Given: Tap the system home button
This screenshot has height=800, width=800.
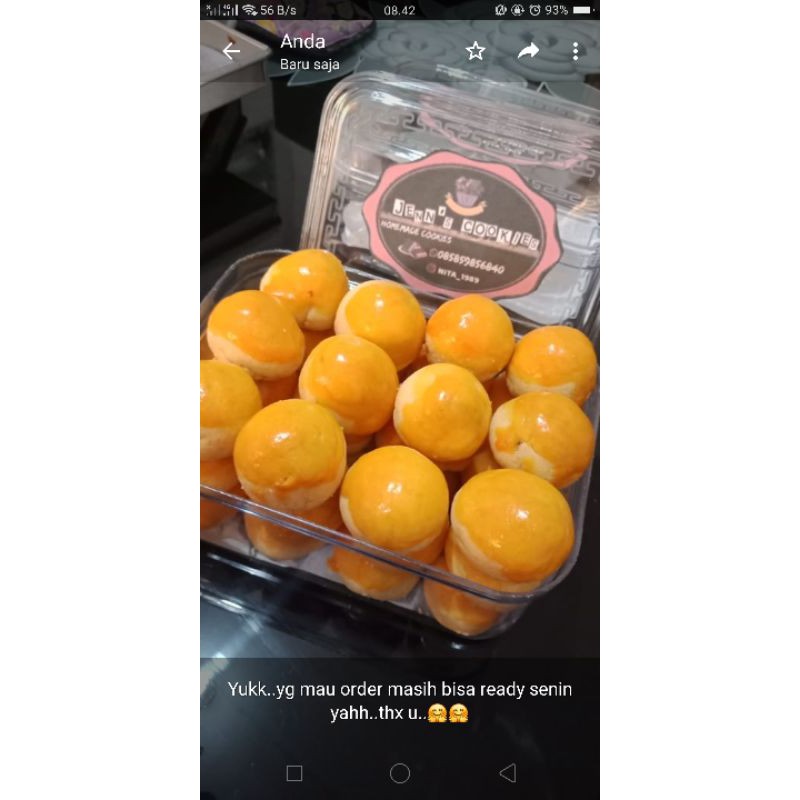Looking at the screenshot, I should (400, 773).
